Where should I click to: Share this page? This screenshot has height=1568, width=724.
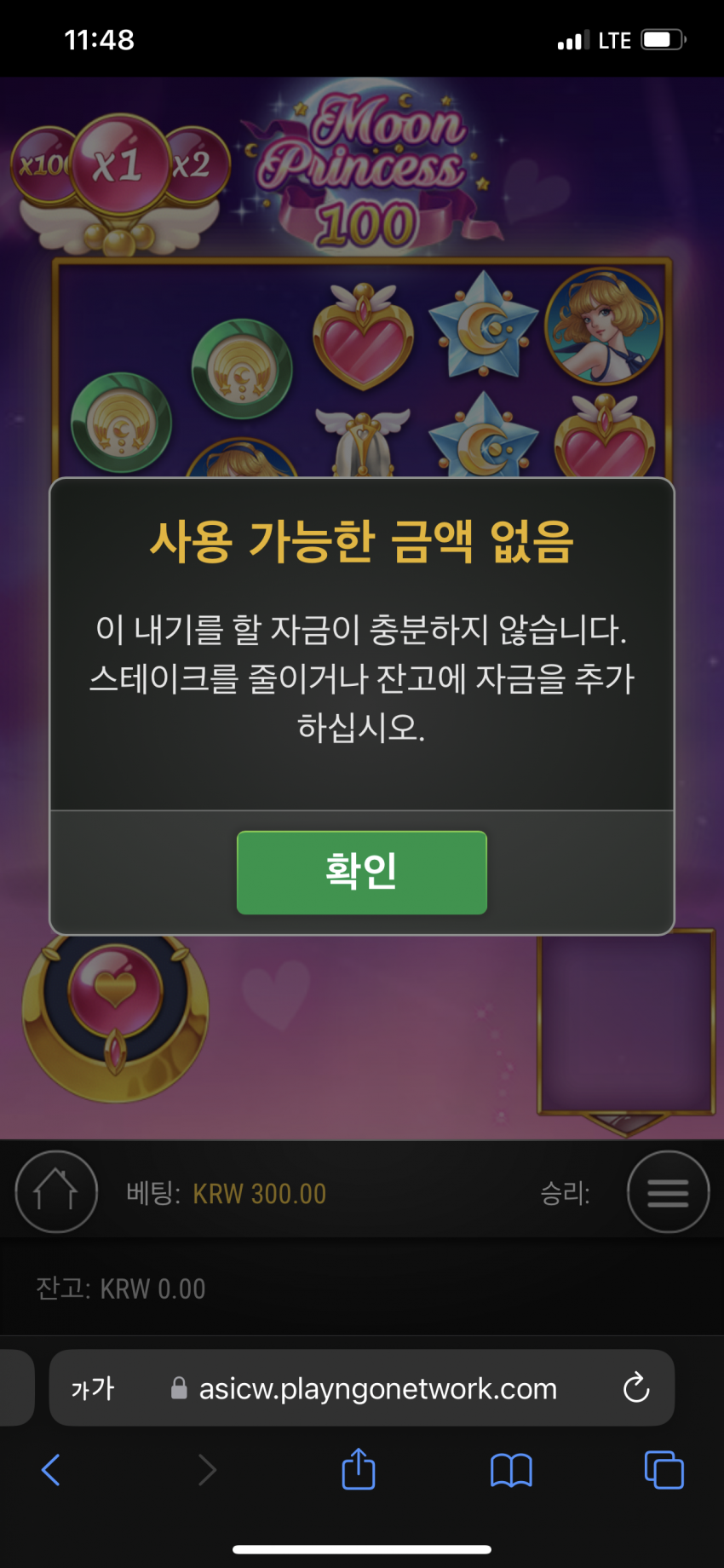[359, 1468]
